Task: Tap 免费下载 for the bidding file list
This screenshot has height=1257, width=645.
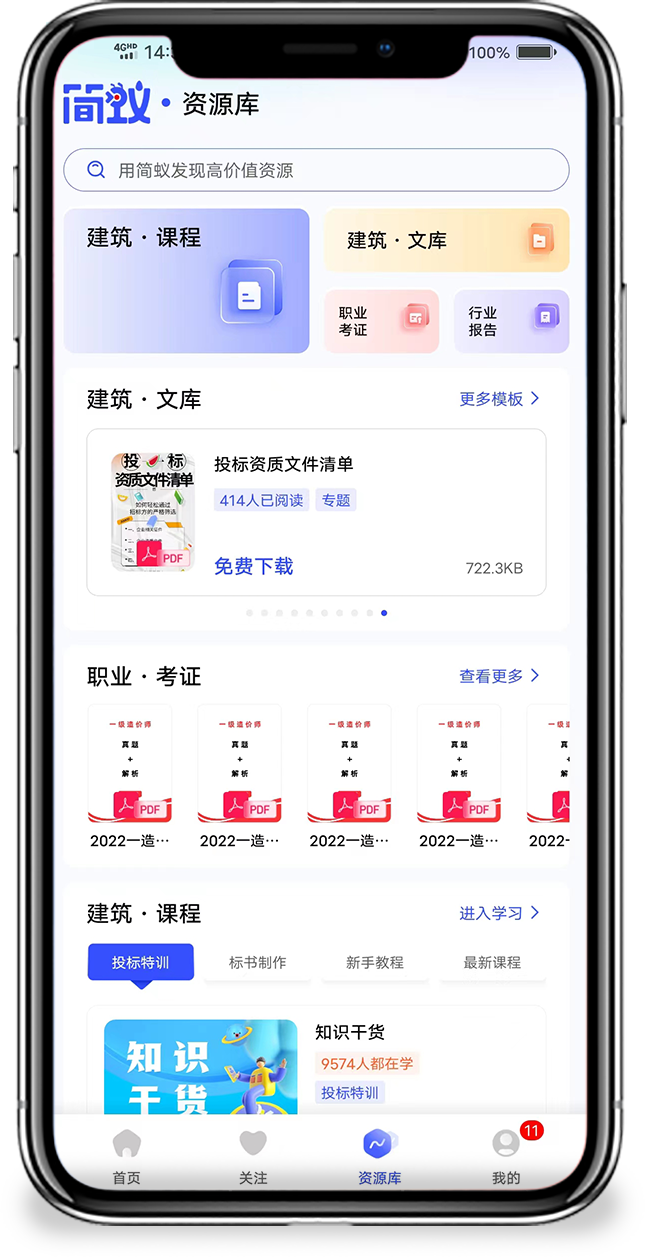Action: (x=254, y=566)
